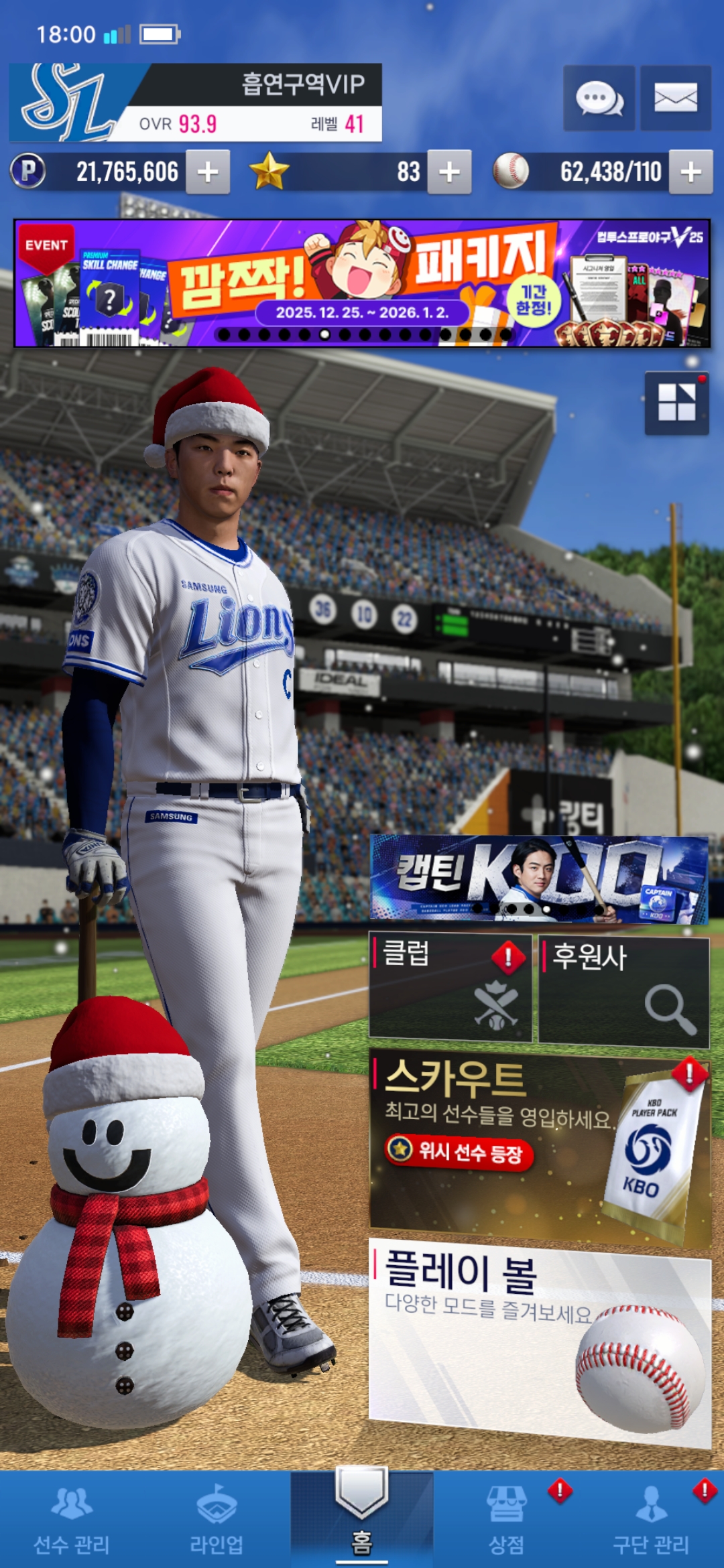This screenshot has height=1568, width=724.
Task: Switch to the 상점 tab
Action: pyautogui.click(x=507, y=1521)
